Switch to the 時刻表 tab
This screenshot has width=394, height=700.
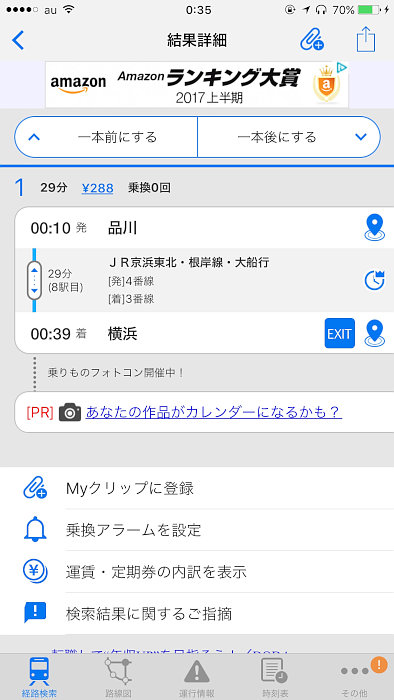point(275,677)
